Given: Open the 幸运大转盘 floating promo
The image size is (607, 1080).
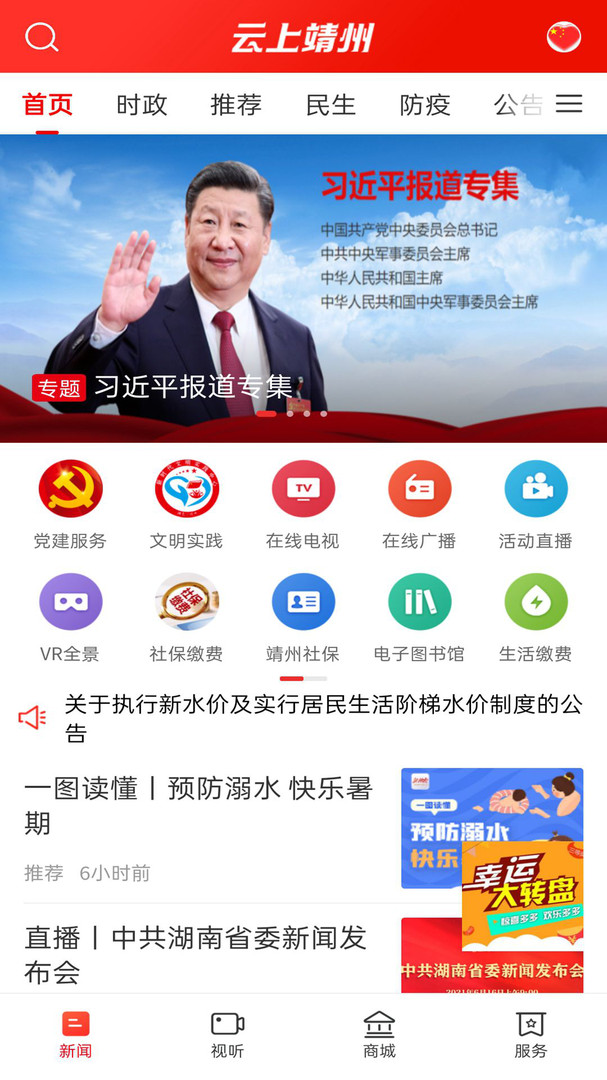Looking at the screenshot, I should click(x=522, y=895).
